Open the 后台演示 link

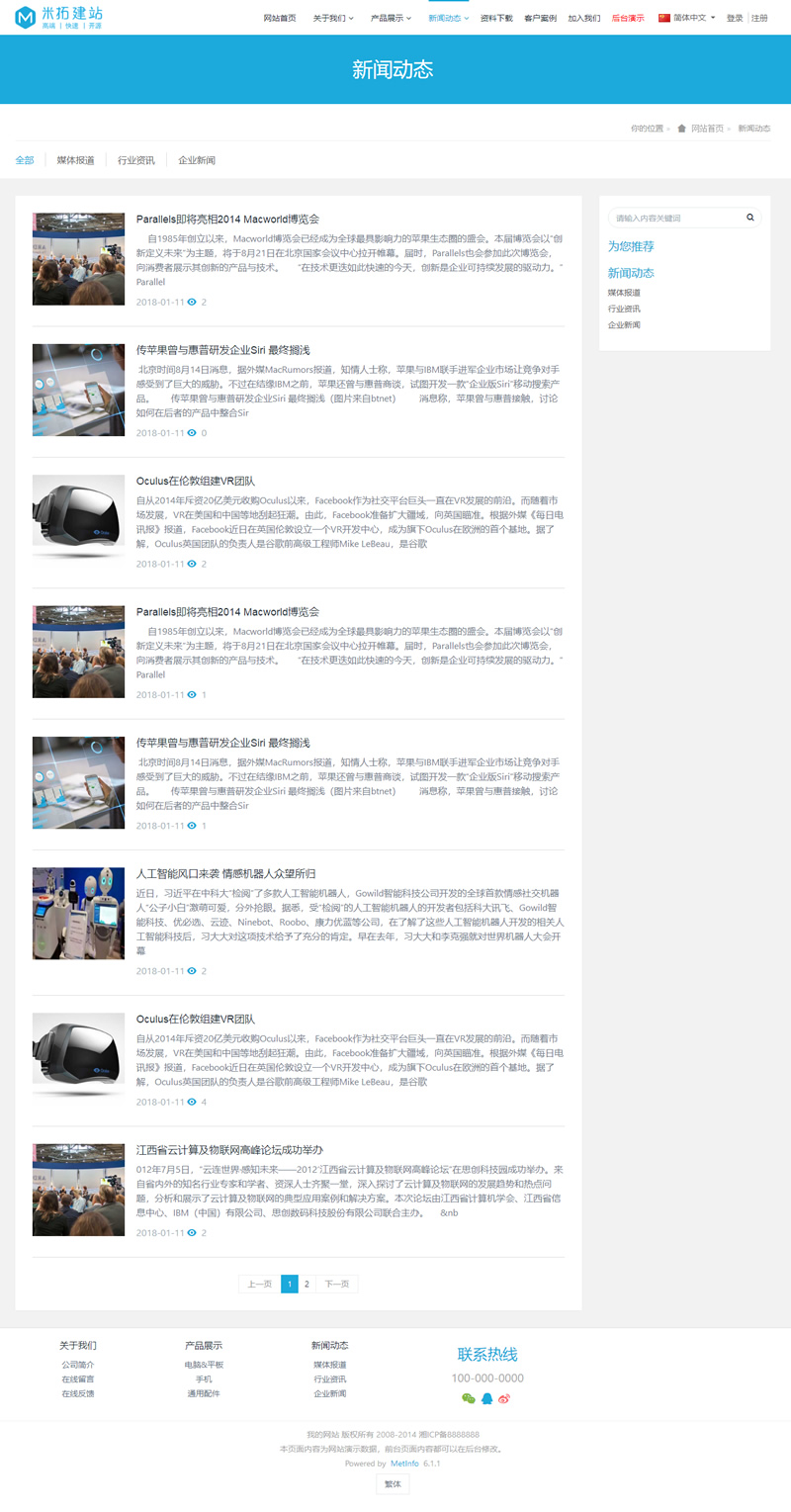(628, 18)
